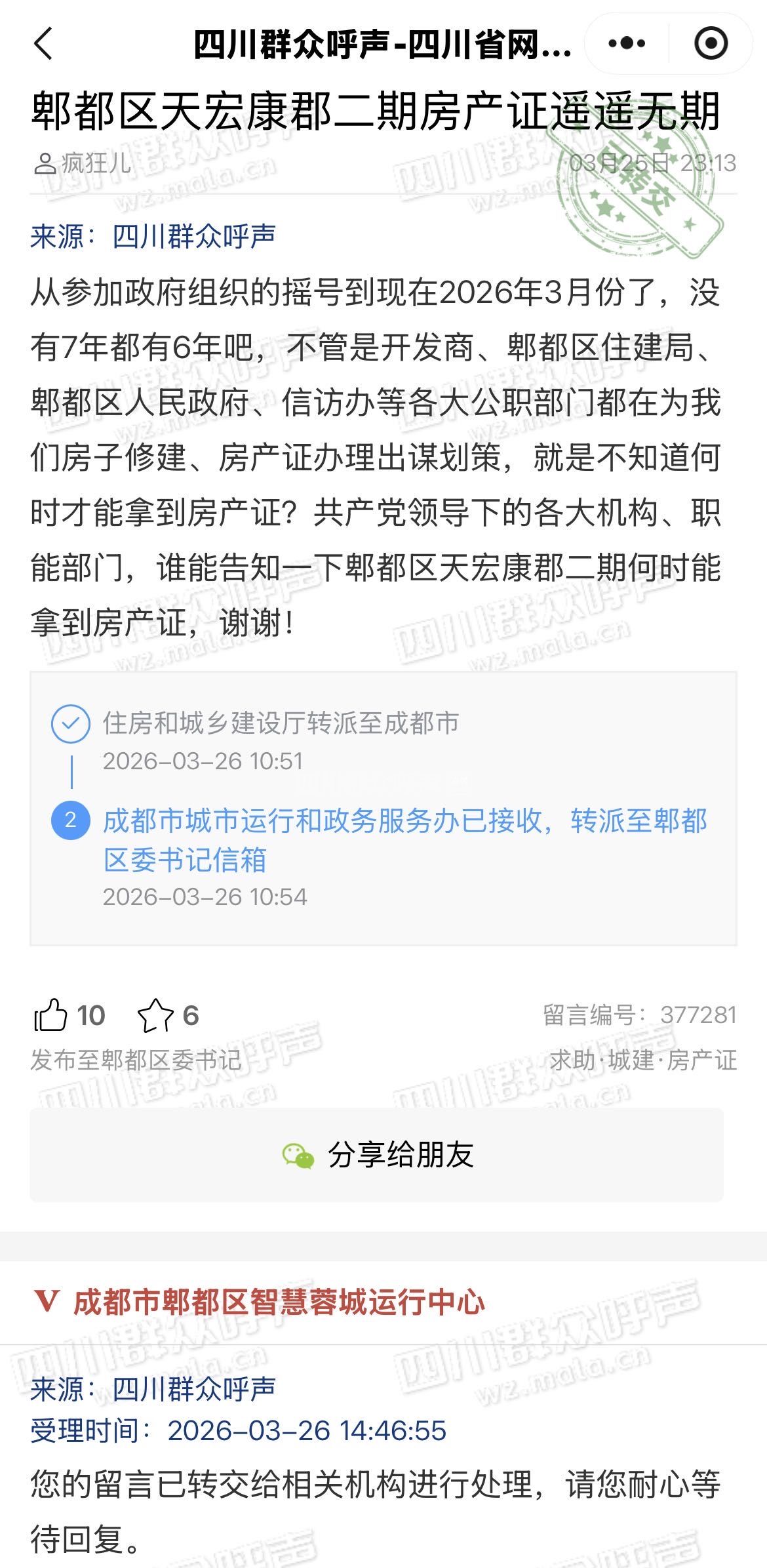767x1568 pixels.
Task: Tap 分享给朋友 share button
Action: pyautogui.click(x=376, y=1155)
